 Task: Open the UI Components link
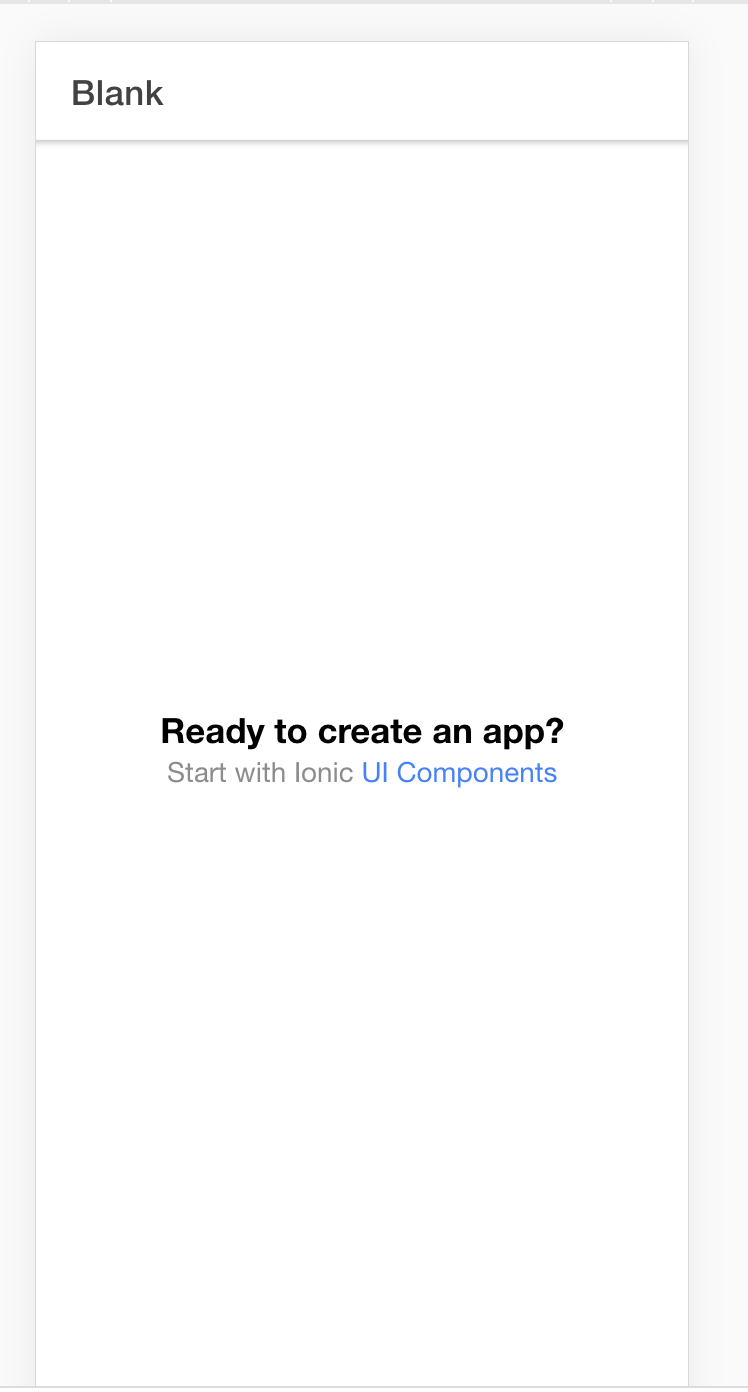(459, 773)
